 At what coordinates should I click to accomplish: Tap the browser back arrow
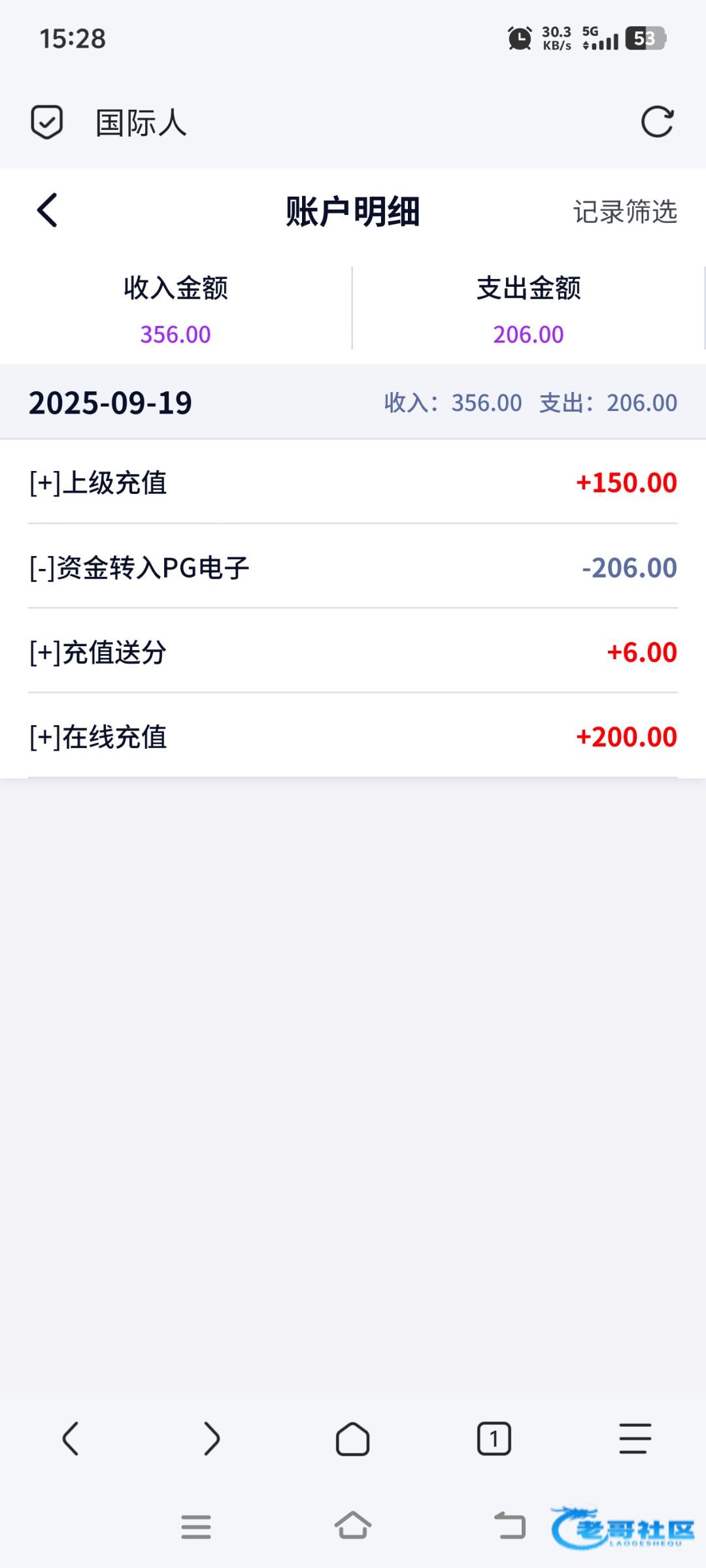click(x=71, y=1439)
